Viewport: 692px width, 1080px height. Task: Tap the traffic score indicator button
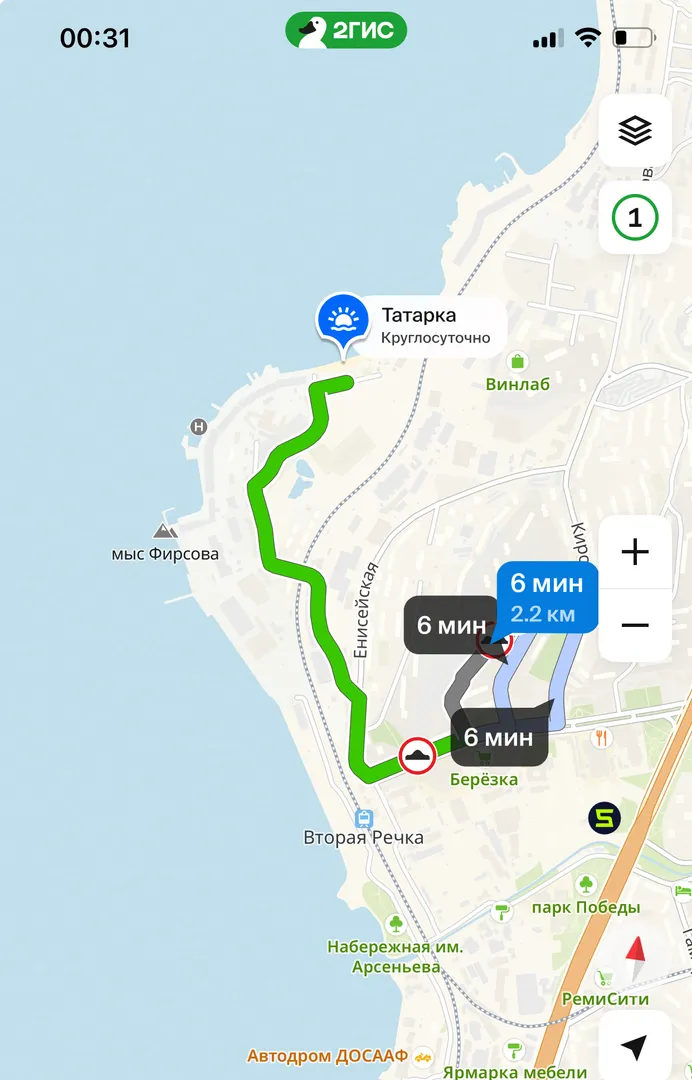point(635,217)
